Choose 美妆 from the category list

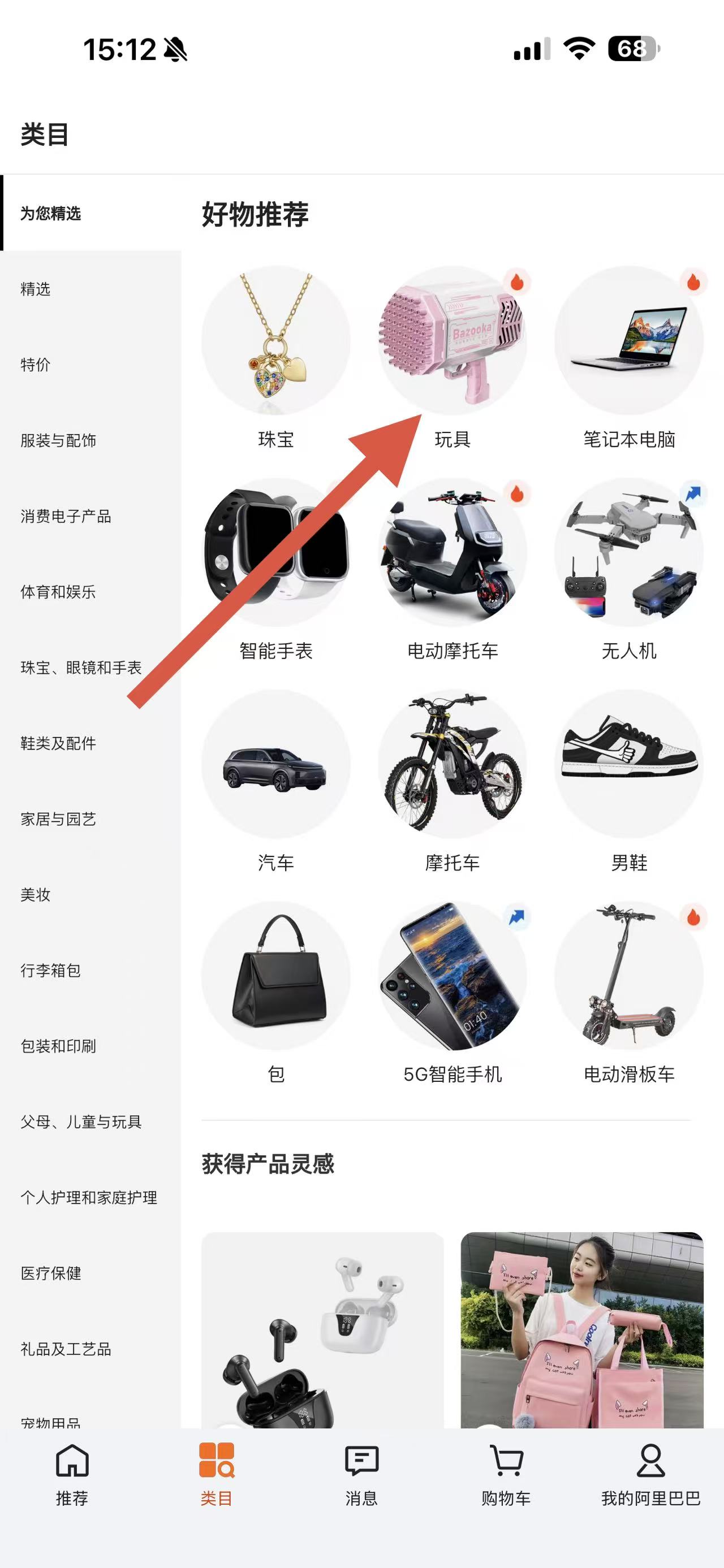[x=35, y=895]
